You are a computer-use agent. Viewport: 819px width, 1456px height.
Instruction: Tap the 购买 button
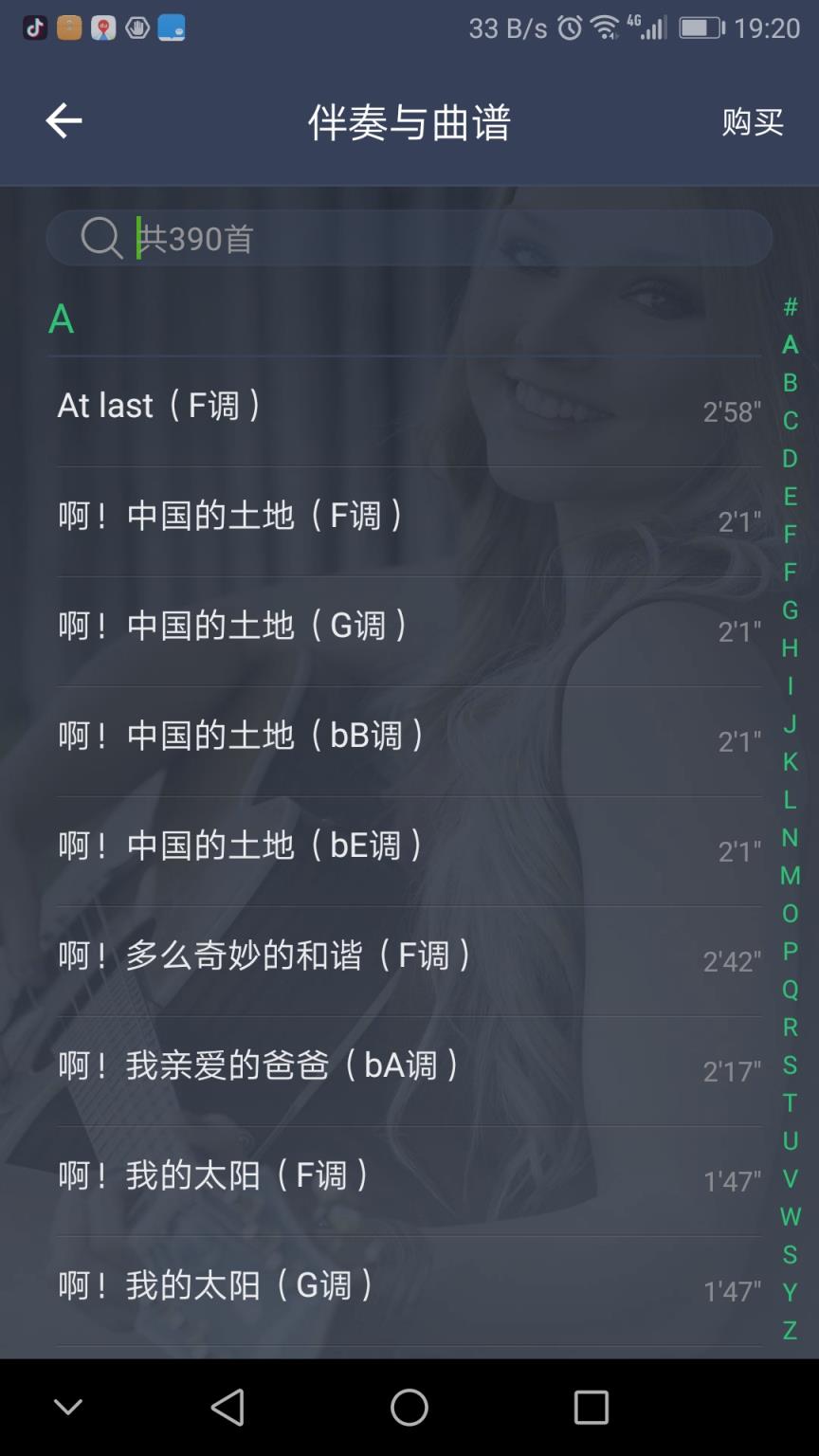(753, 122)
